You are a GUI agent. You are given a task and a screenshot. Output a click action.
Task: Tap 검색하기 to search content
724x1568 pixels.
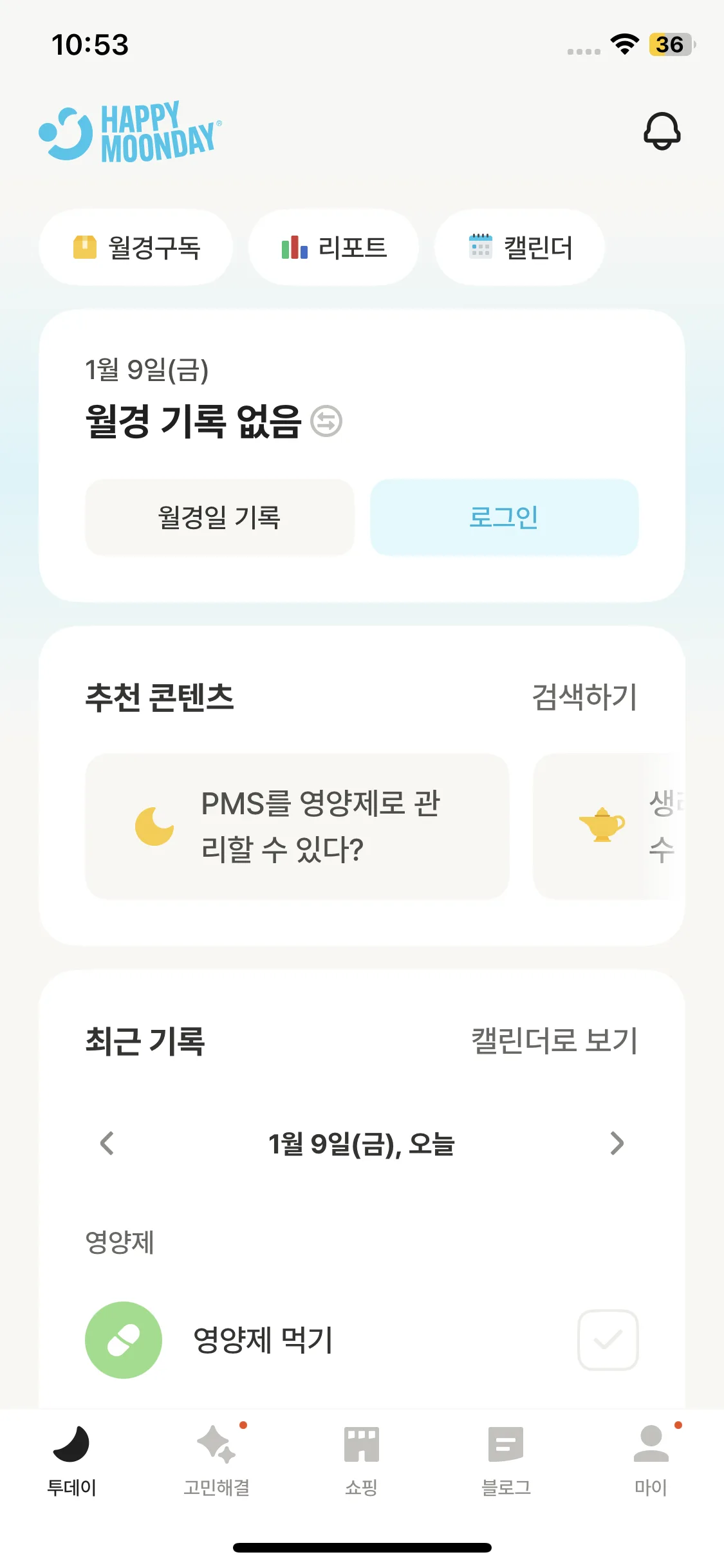point(584,697)
